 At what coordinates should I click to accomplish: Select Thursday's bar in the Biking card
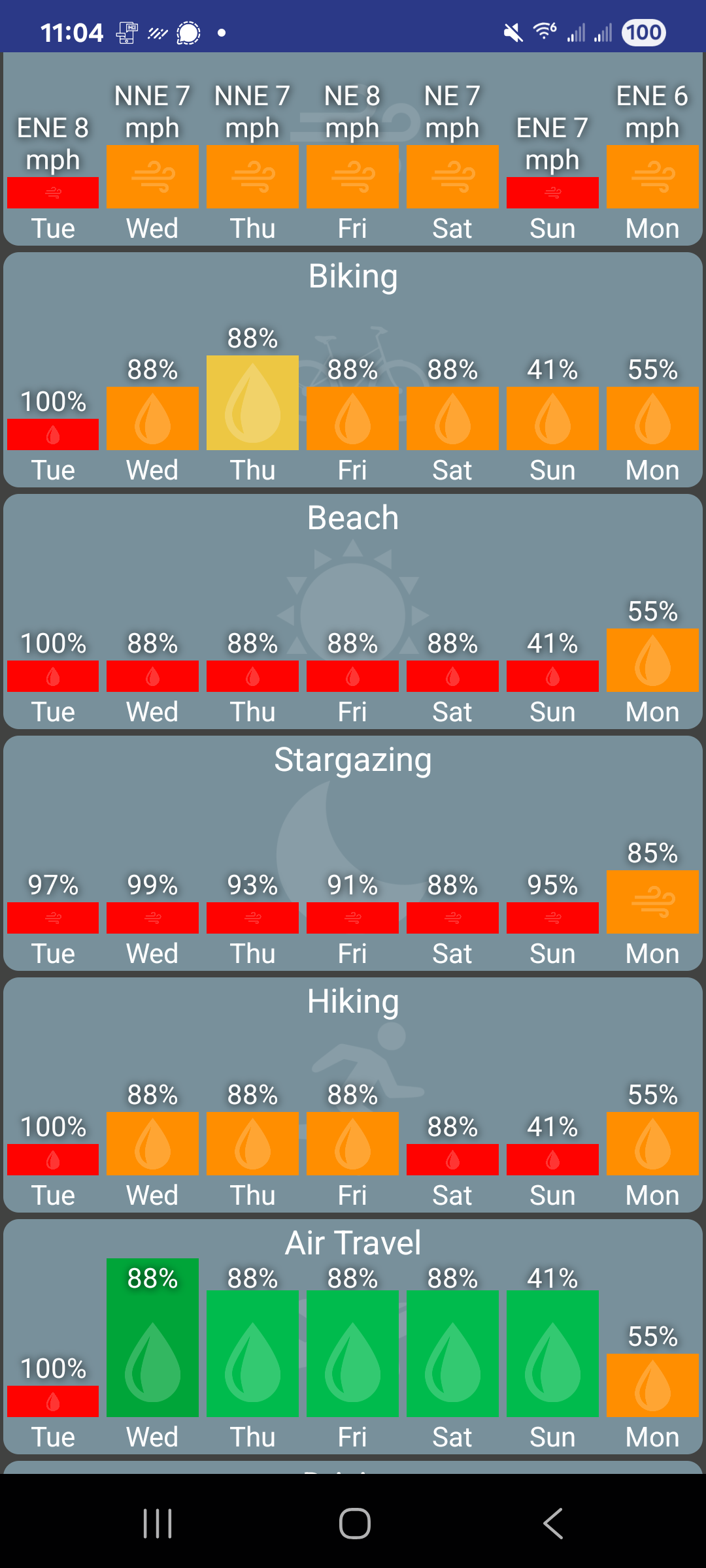(x=252, y=402)
